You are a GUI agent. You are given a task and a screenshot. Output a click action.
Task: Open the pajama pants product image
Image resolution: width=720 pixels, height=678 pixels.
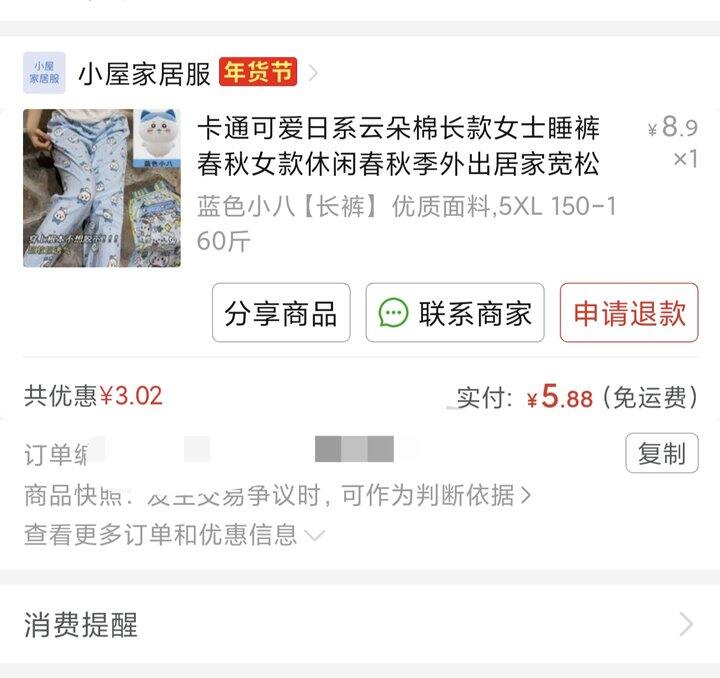(102, 188)
